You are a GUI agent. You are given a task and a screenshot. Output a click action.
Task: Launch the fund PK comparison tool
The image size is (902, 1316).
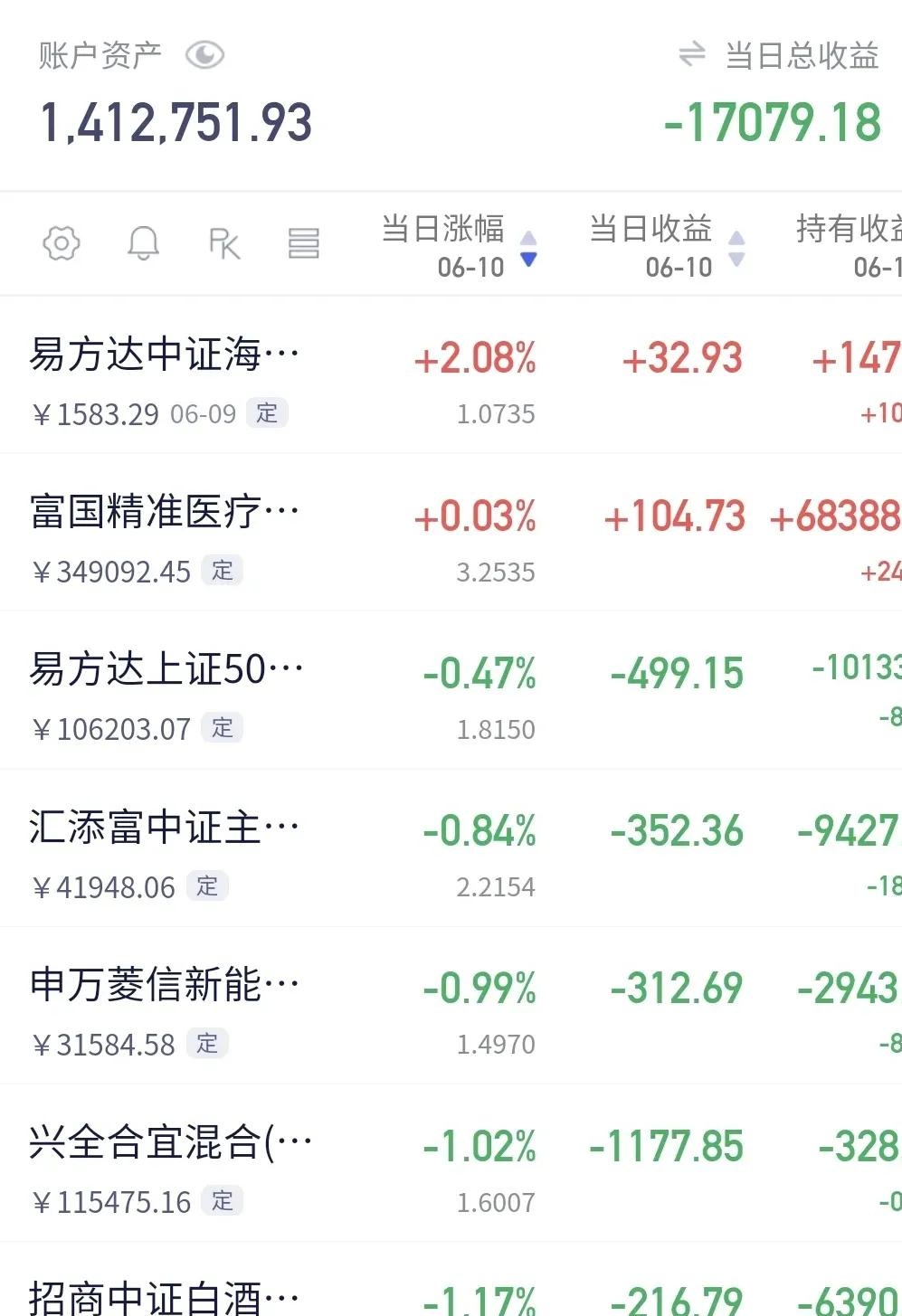point(223,242)
